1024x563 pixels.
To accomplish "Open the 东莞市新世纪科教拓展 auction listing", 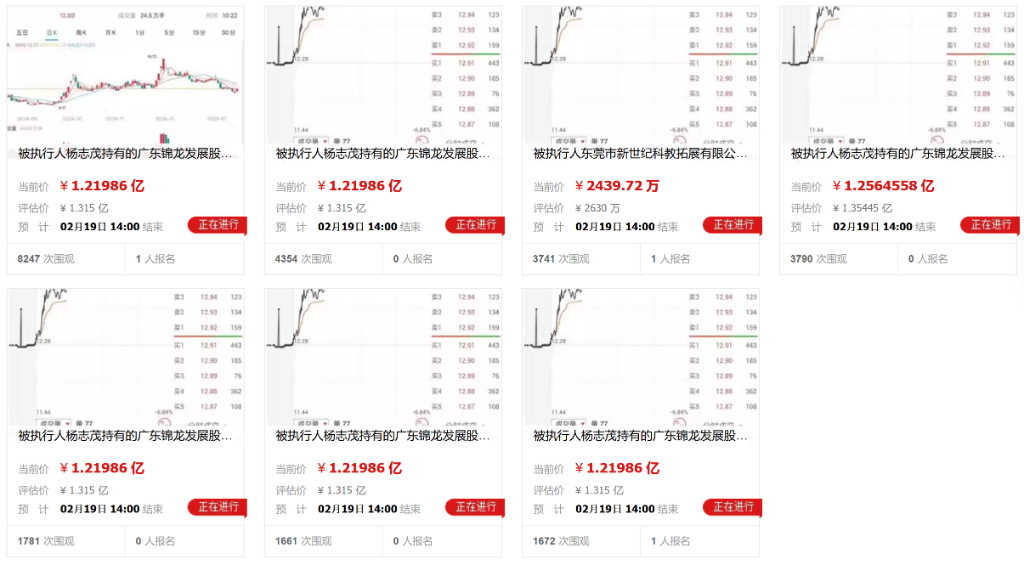I will coord(640,154).
